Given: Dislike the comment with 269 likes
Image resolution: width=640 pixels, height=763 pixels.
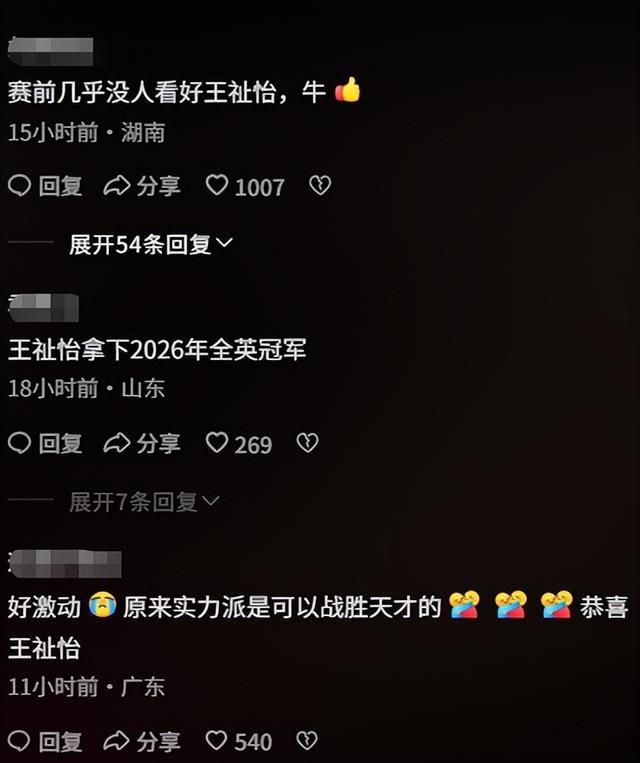Looking at the screenshot, I should pos(308,443).
